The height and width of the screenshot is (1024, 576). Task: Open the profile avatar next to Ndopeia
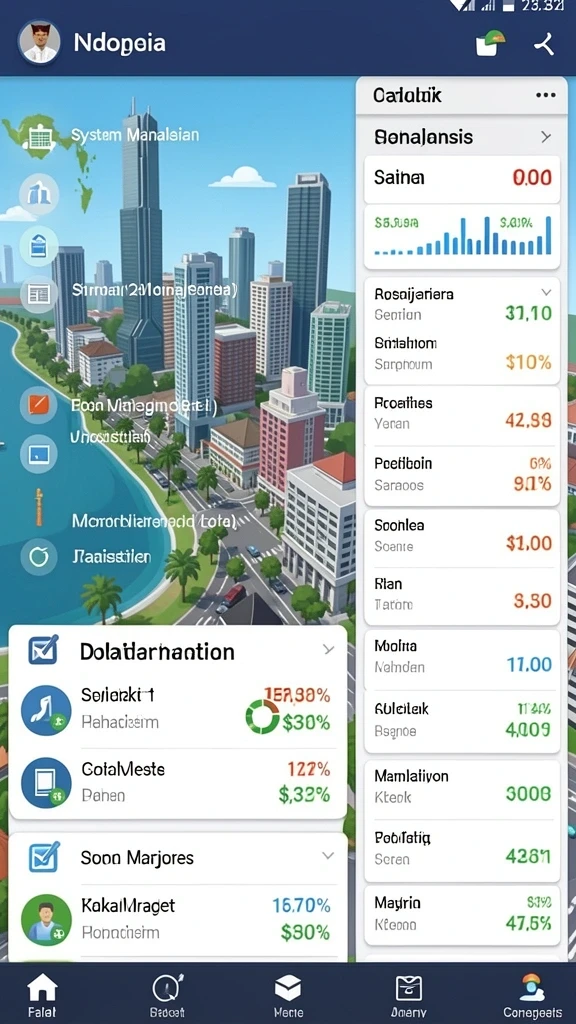coord(40,42)
